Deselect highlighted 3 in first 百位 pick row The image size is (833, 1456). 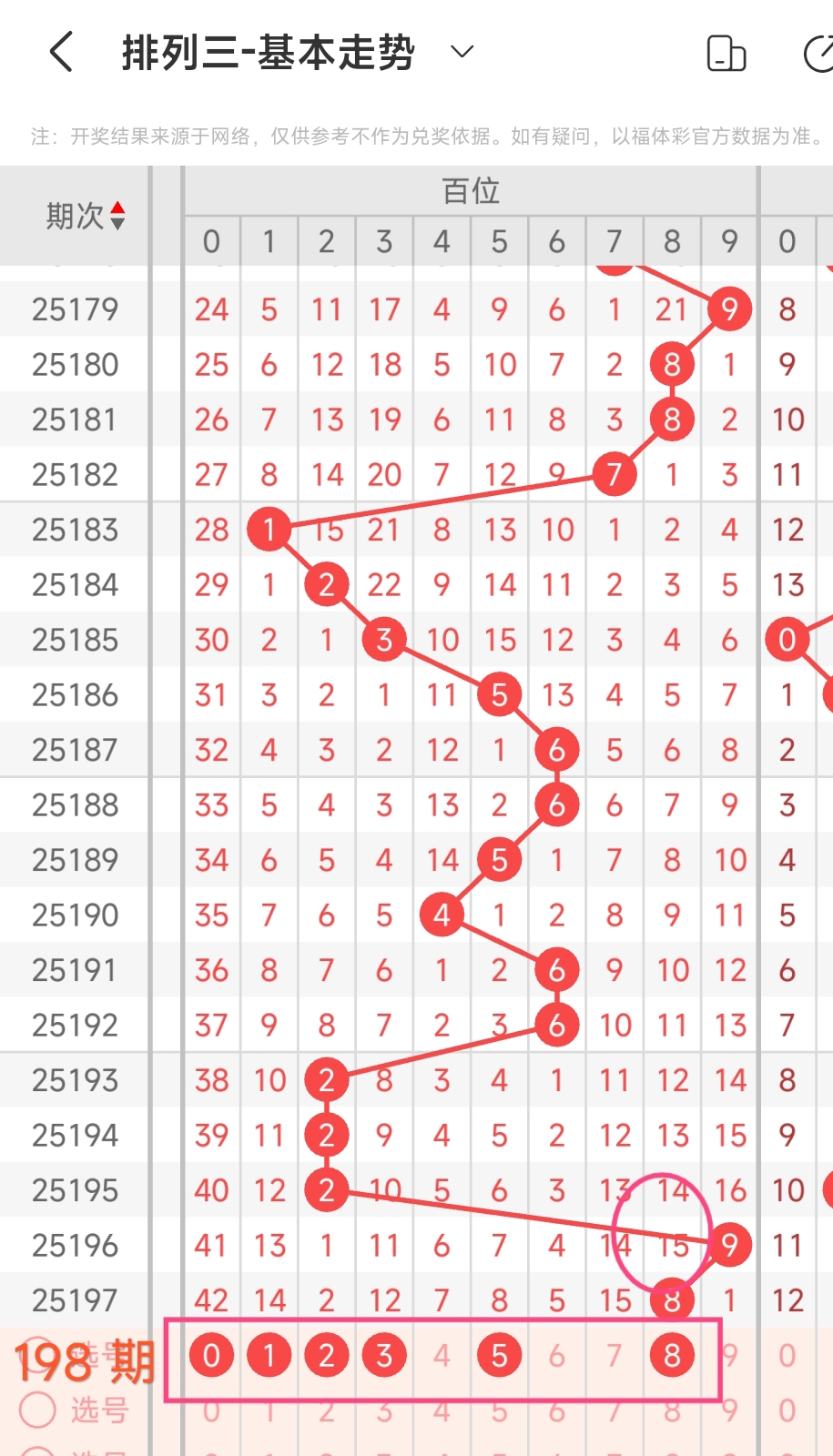tap(384, 1356)
